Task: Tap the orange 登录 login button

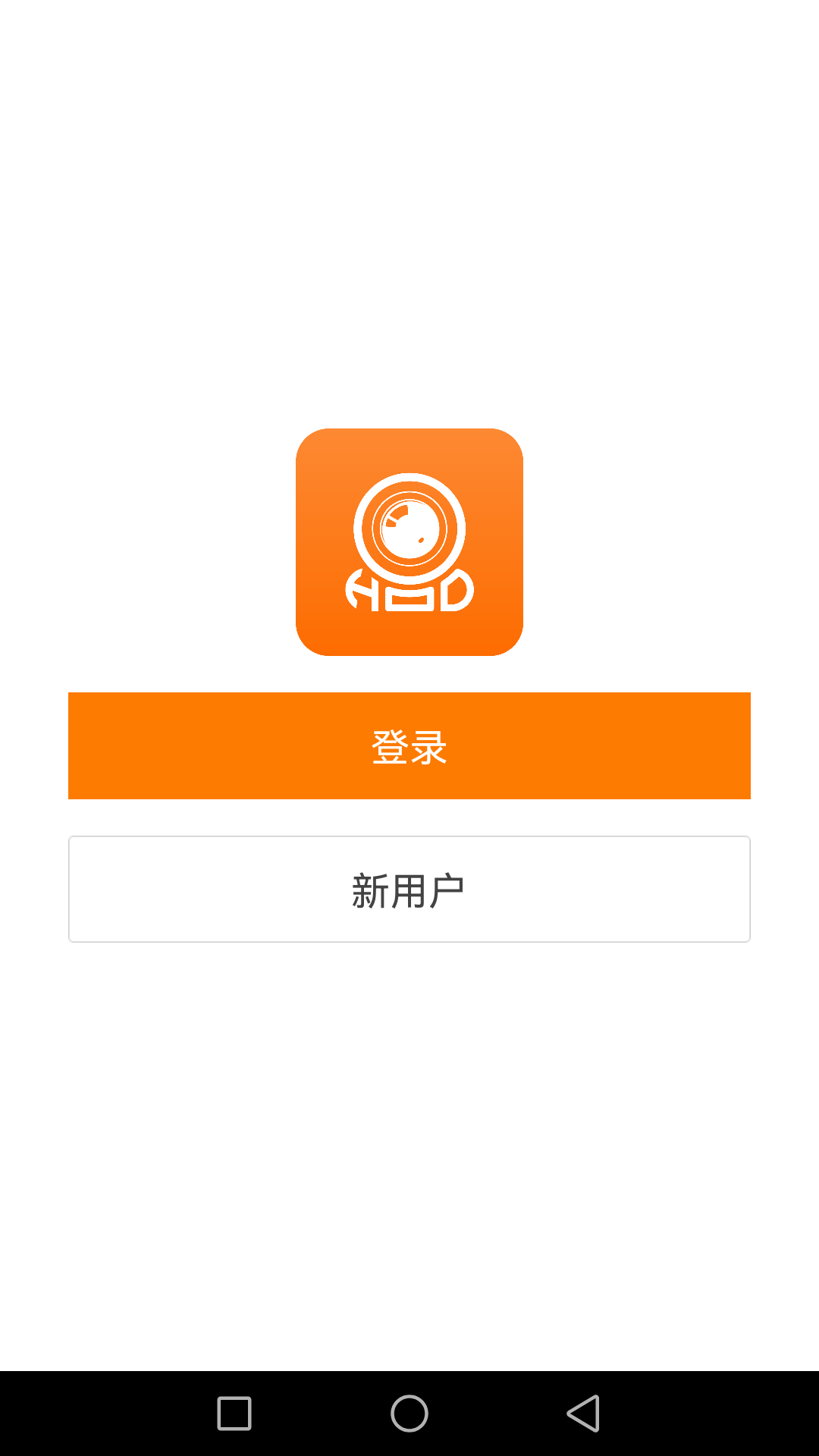Action: click(x=409, y=745)
